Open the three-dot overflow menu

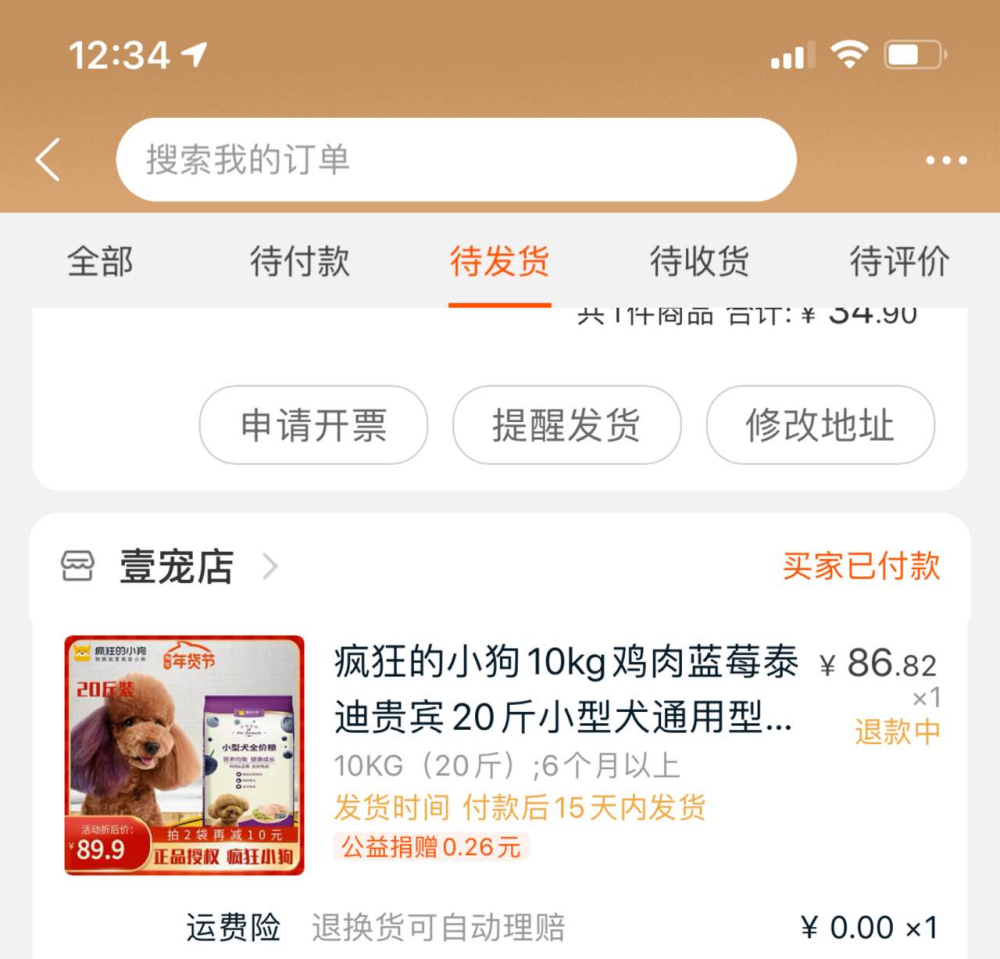(x=945, y=161)
